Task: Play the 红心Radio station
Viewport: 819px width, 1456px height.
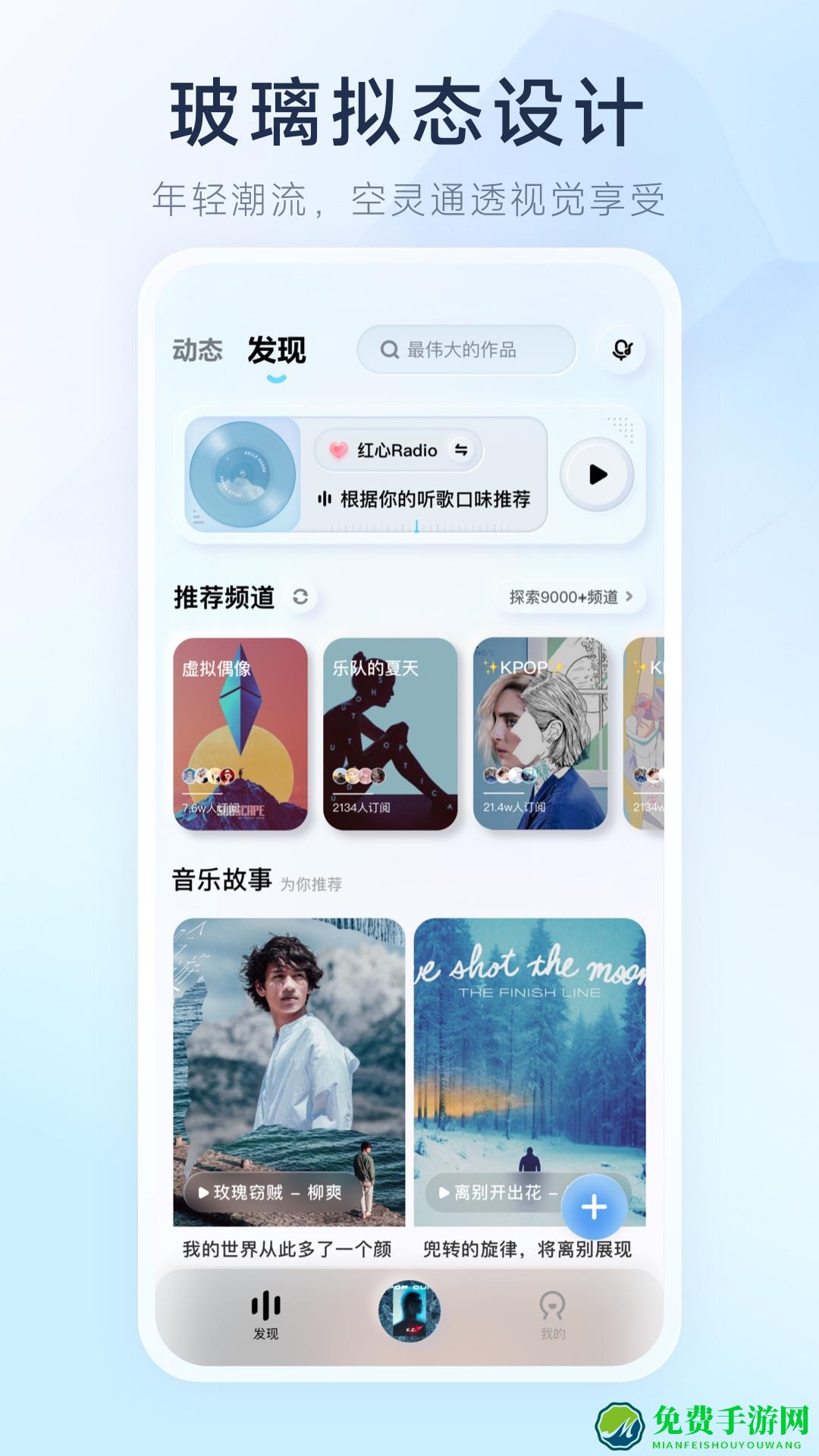Action: click(x=598, y=475)
